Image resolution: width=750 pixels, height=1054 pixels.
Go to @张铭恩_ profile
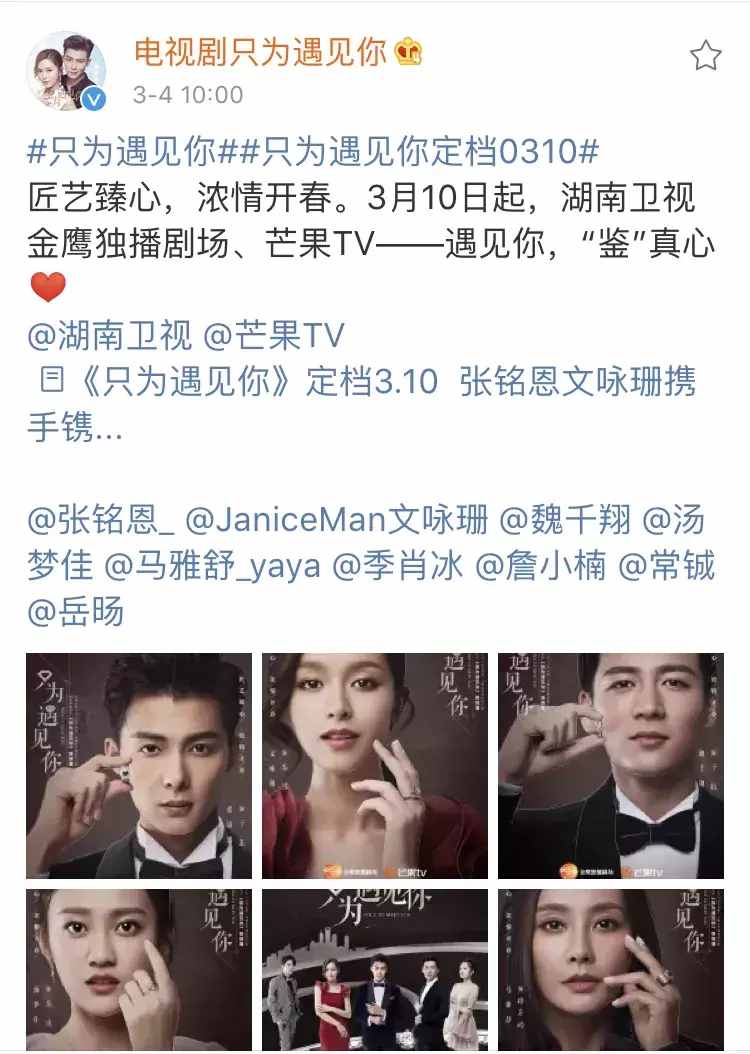[x=101, y=520]
